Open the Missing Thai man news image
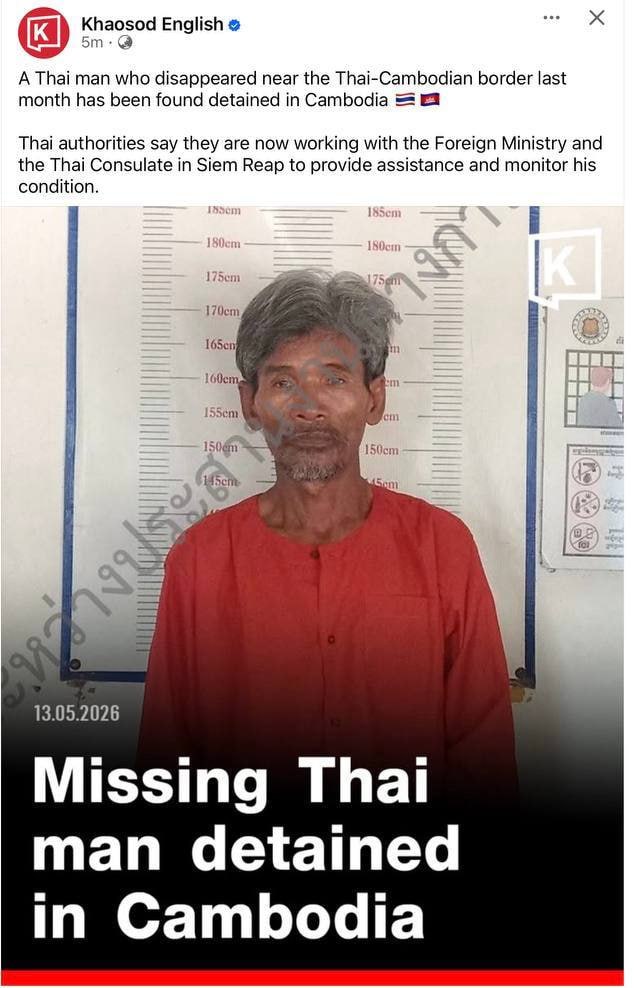The height and width of the screenshot is (988, 634). coord(313,595)
